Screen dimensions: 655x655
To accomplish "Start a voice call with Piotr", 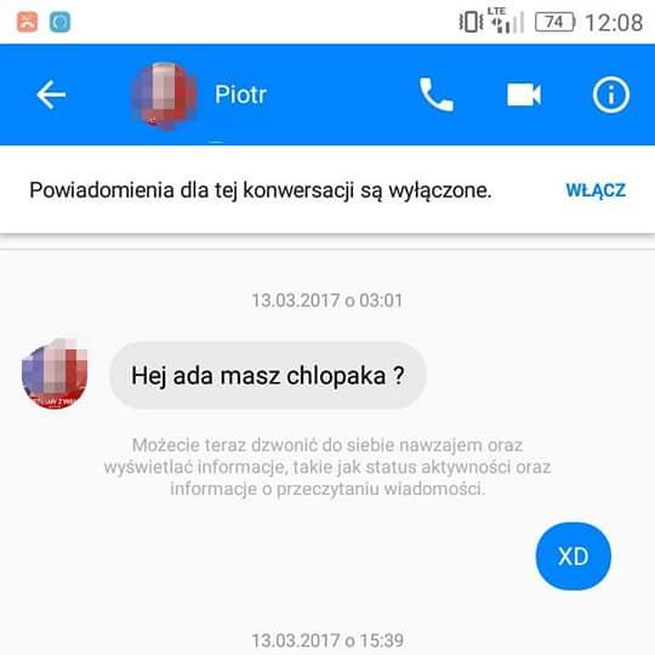I will tap(436, 95).
